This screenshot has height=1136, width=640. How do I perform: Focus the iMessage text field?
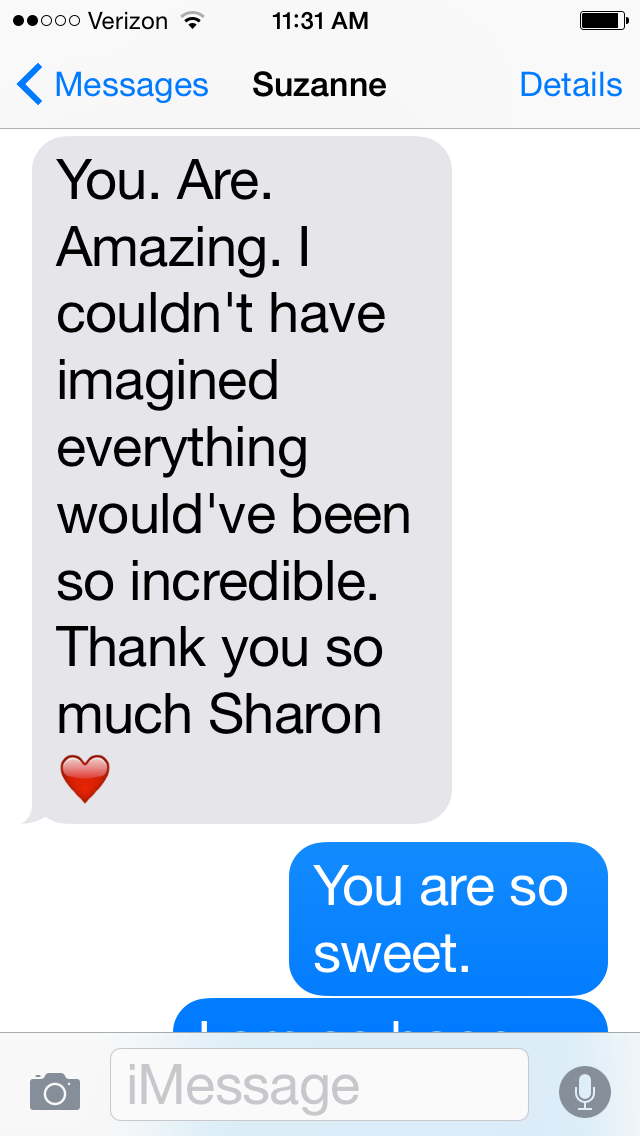pos(320,1086)
